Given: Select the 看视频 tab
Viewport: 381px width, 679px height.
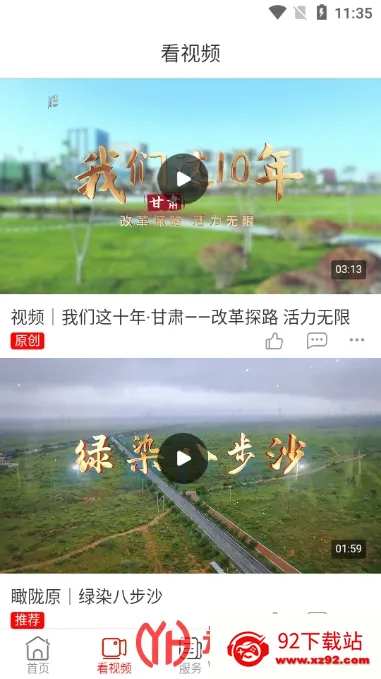Looking at the screenshot, I should [x=114, y=655].
